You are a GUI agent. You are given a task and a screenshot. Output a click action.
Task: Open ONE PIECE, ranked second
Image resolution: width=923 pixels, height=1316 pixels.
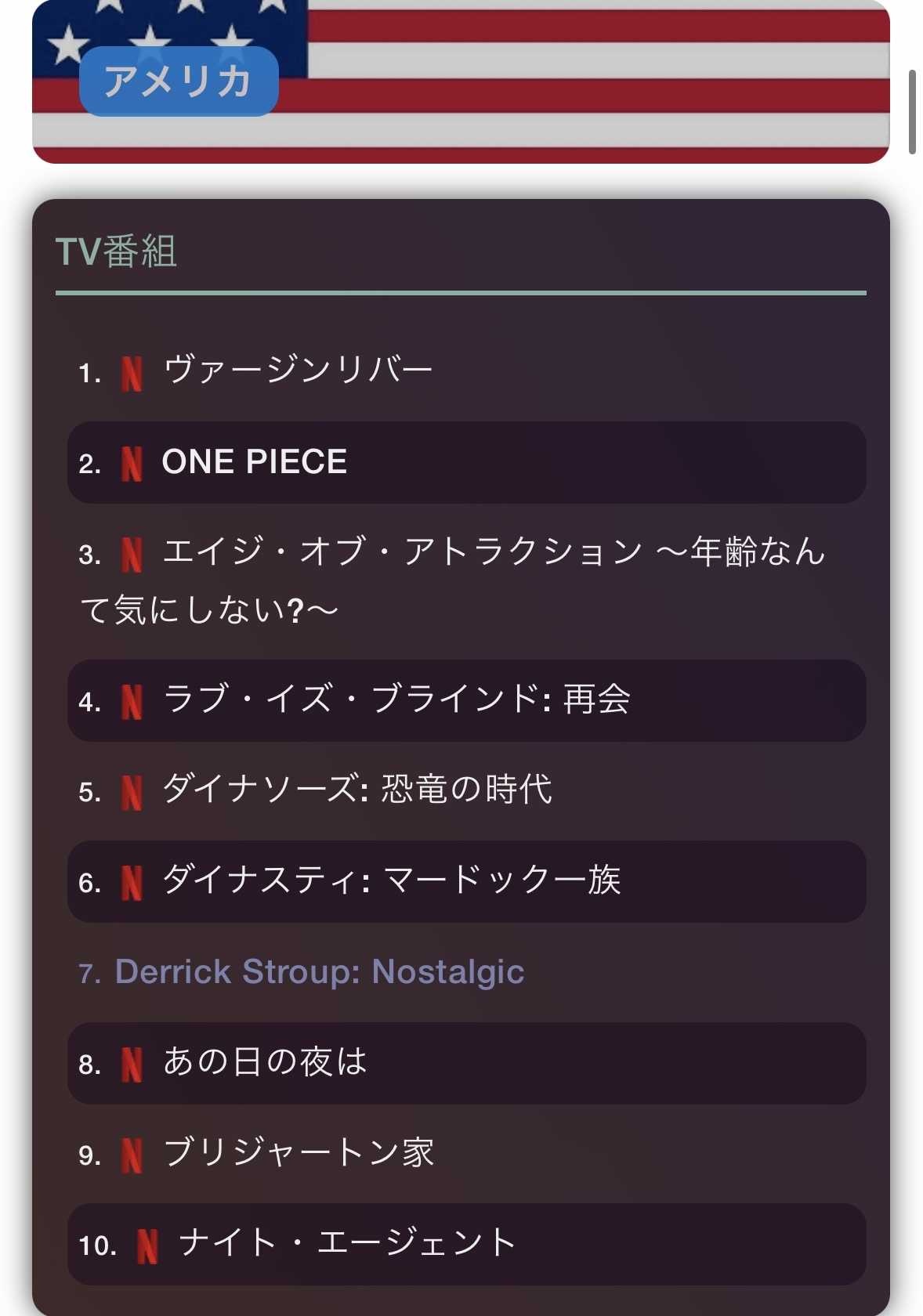coord(254,462)
